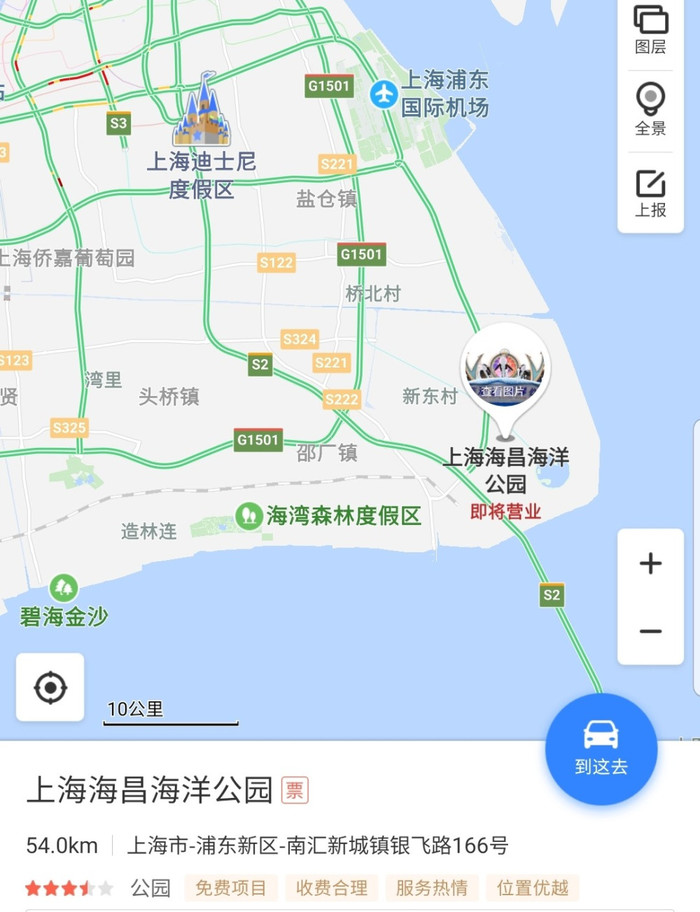This screenshot has width=700, height=912.
Task: Start navigation with 到这去 button
Action: tap(601, 748)
